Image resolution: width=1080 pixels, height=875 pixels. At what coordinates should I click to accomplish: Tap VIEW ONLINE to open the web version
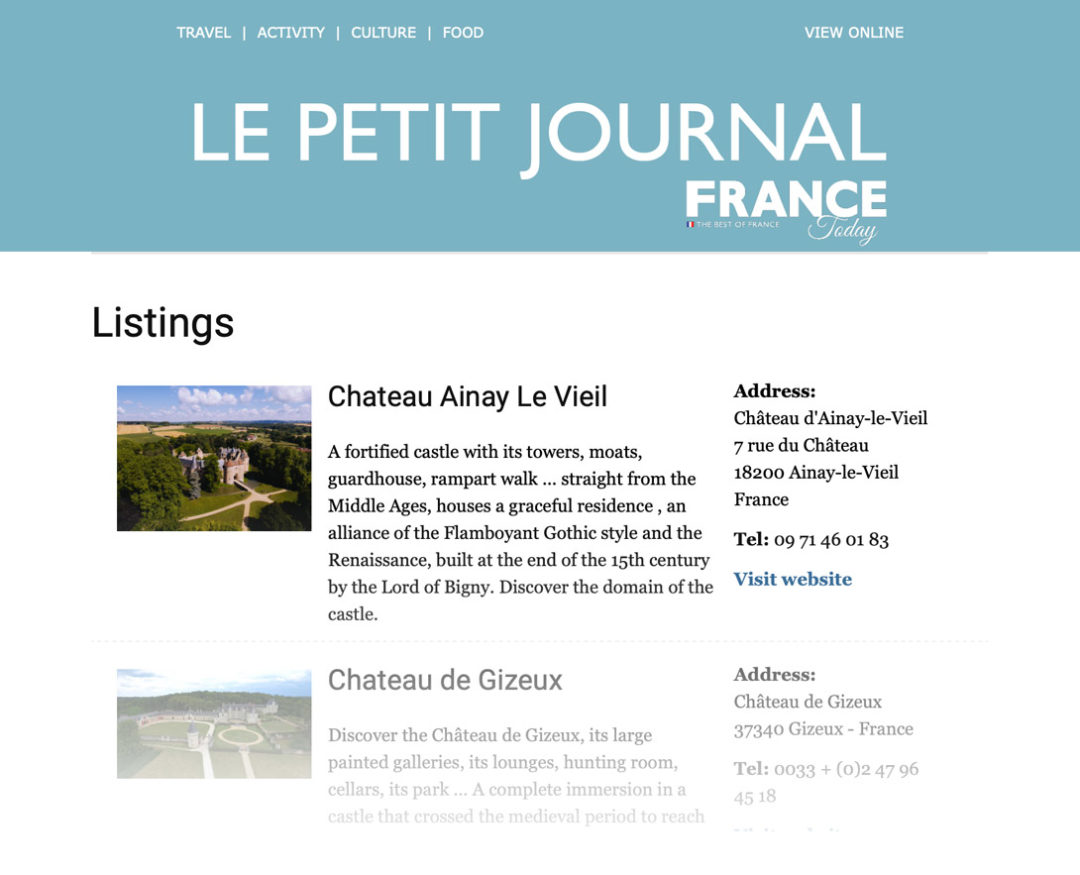[853, 33]
